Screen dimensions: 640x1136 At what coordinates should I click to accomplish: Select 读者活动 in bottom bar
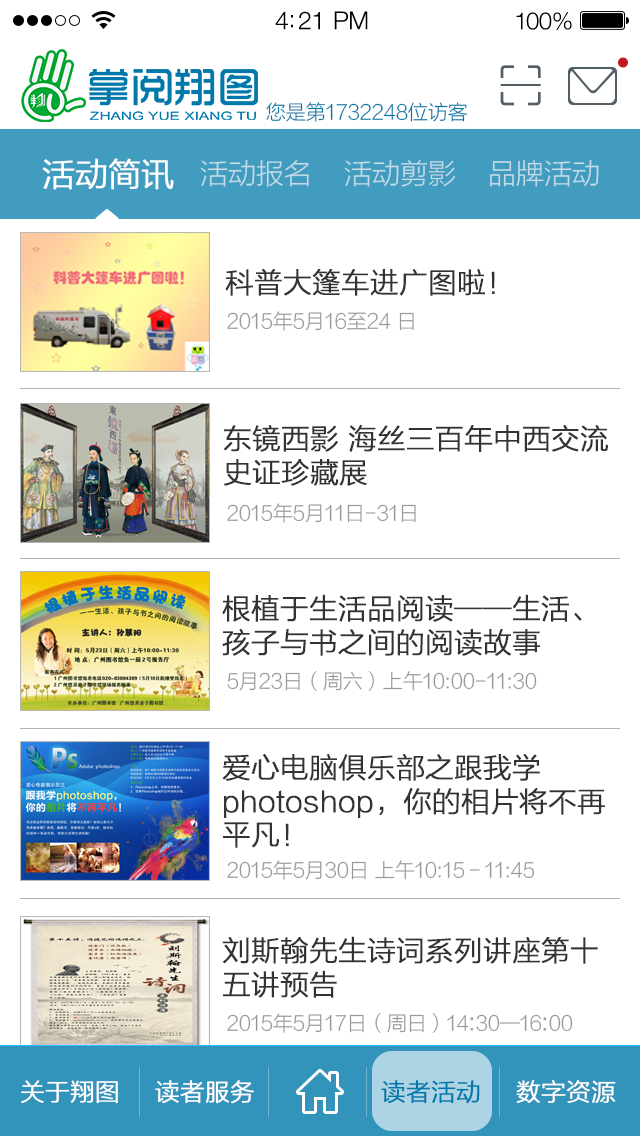[x=431, y=1092]
